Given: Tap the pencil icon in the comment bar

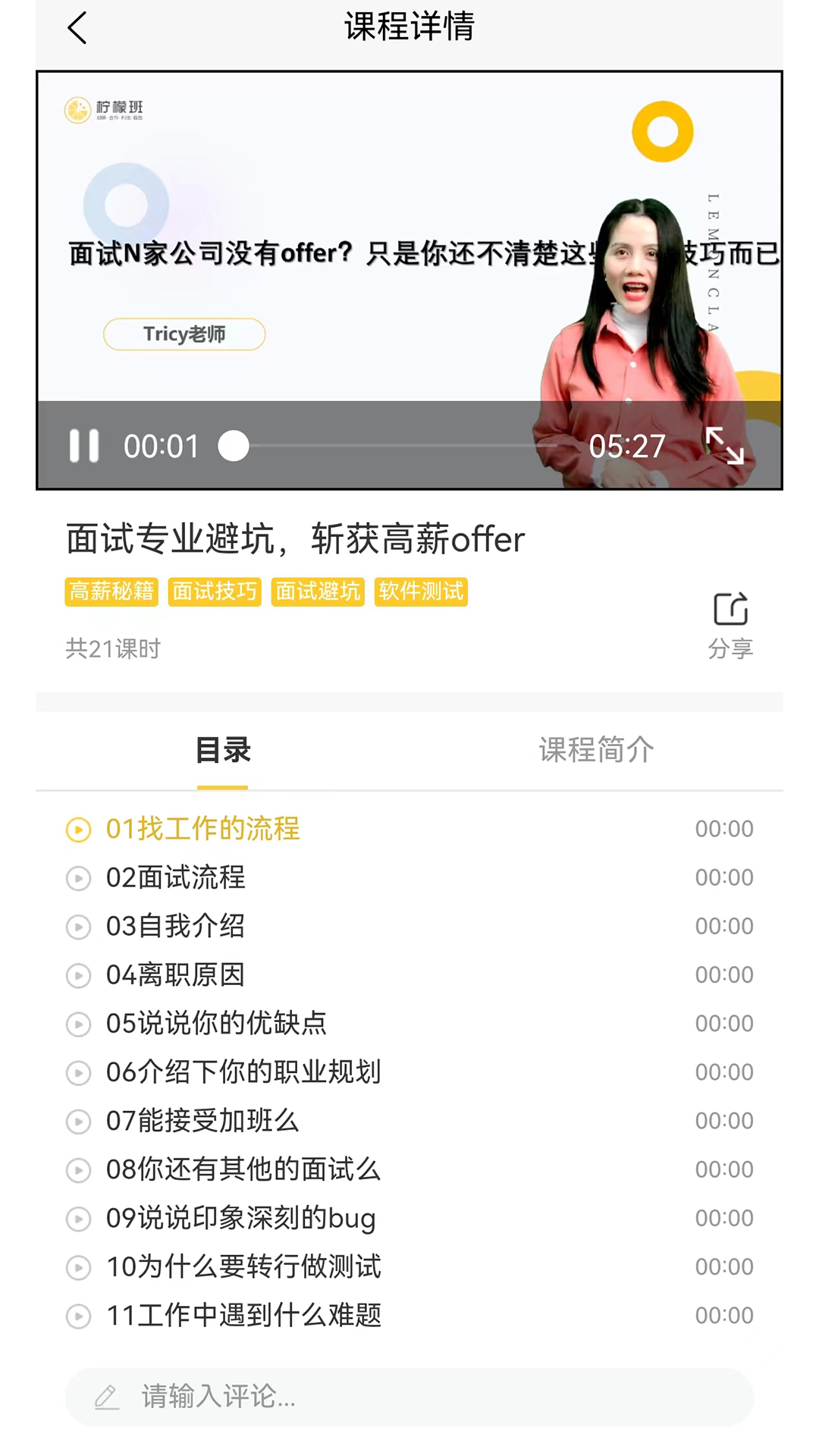Looking at the screenshot, I should pos(106,1398).
